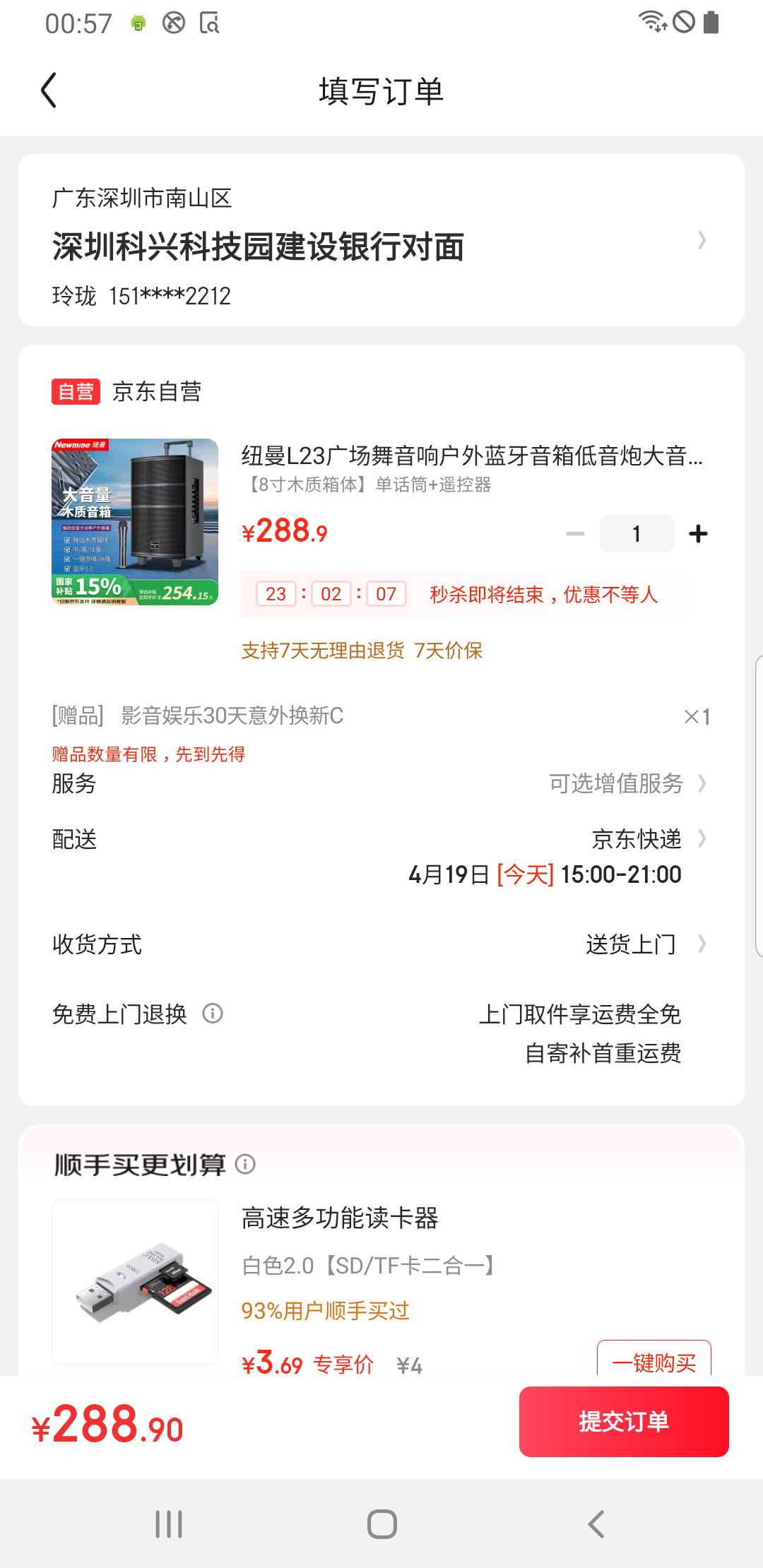Image resolution: width=763 pixels, height=1568 pixels.
Task: Open the 纽曼L23 speaker product image
Action: point(135,522)
